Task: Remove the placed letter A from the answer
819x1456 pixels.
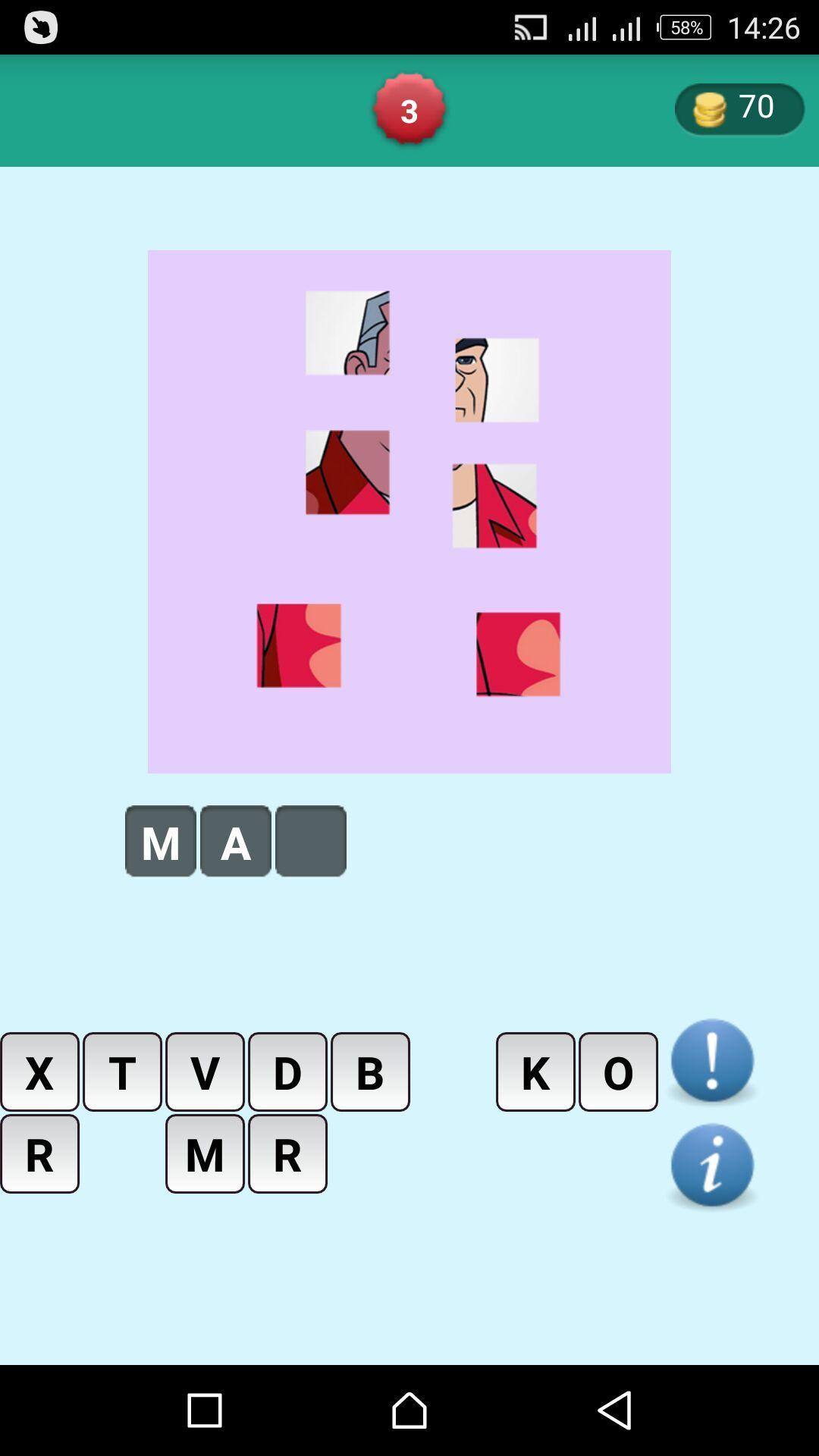Action: pyautogui.click(x=236, y=841)
